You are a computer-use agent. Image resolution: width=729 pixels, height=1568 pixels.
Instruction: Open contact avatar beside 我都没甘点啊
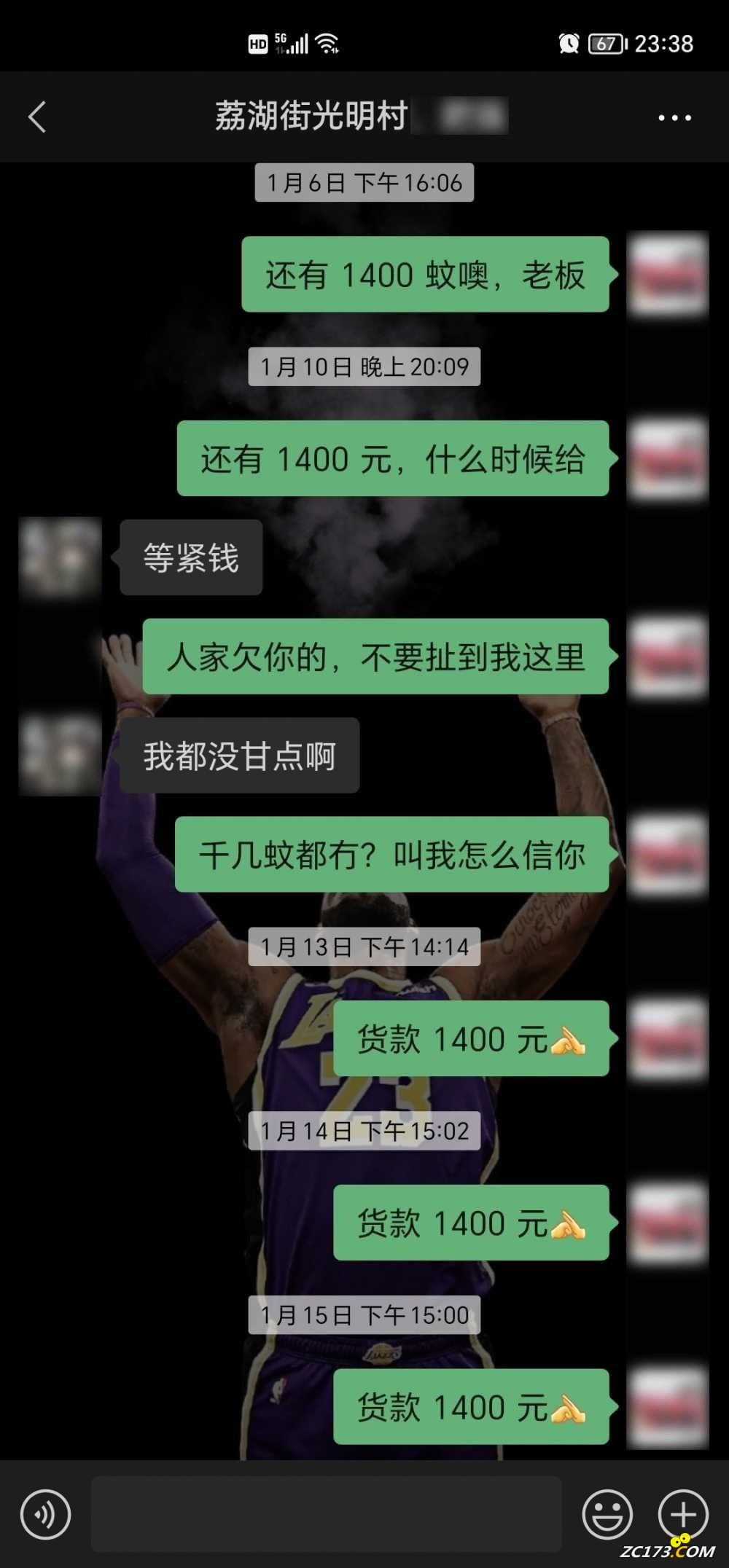(x=60, y=755)
